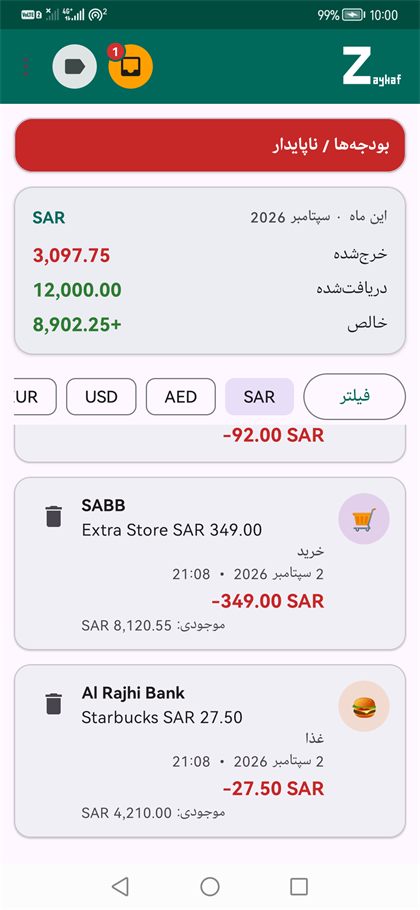This screenshot has height=910, width=420.
Task: Delete the Al Rajhi Bank Starbucks transaction
Action: pyautogui.click(x=53, y=703)
